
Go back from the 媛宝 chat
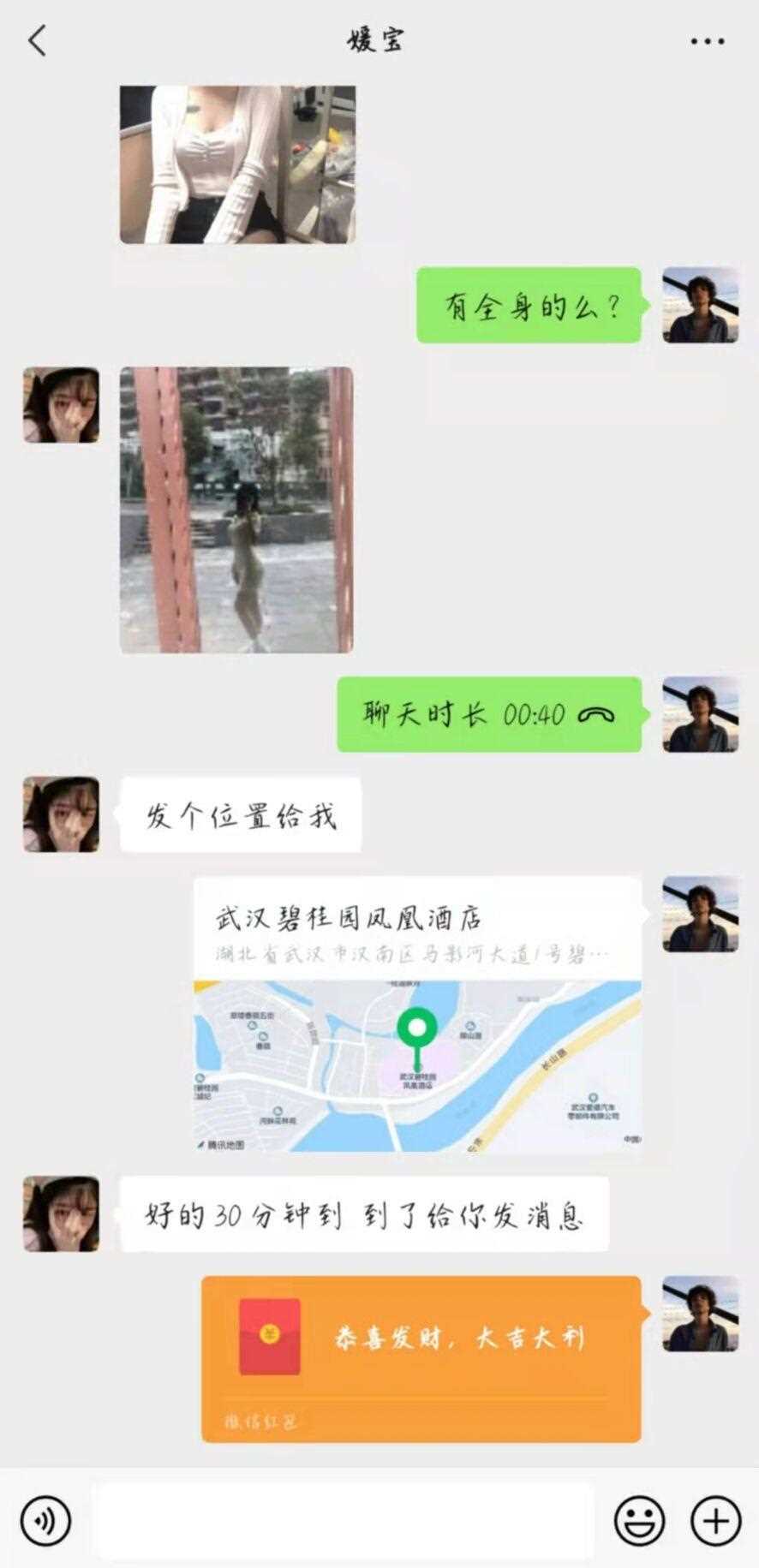coord(38,41)
